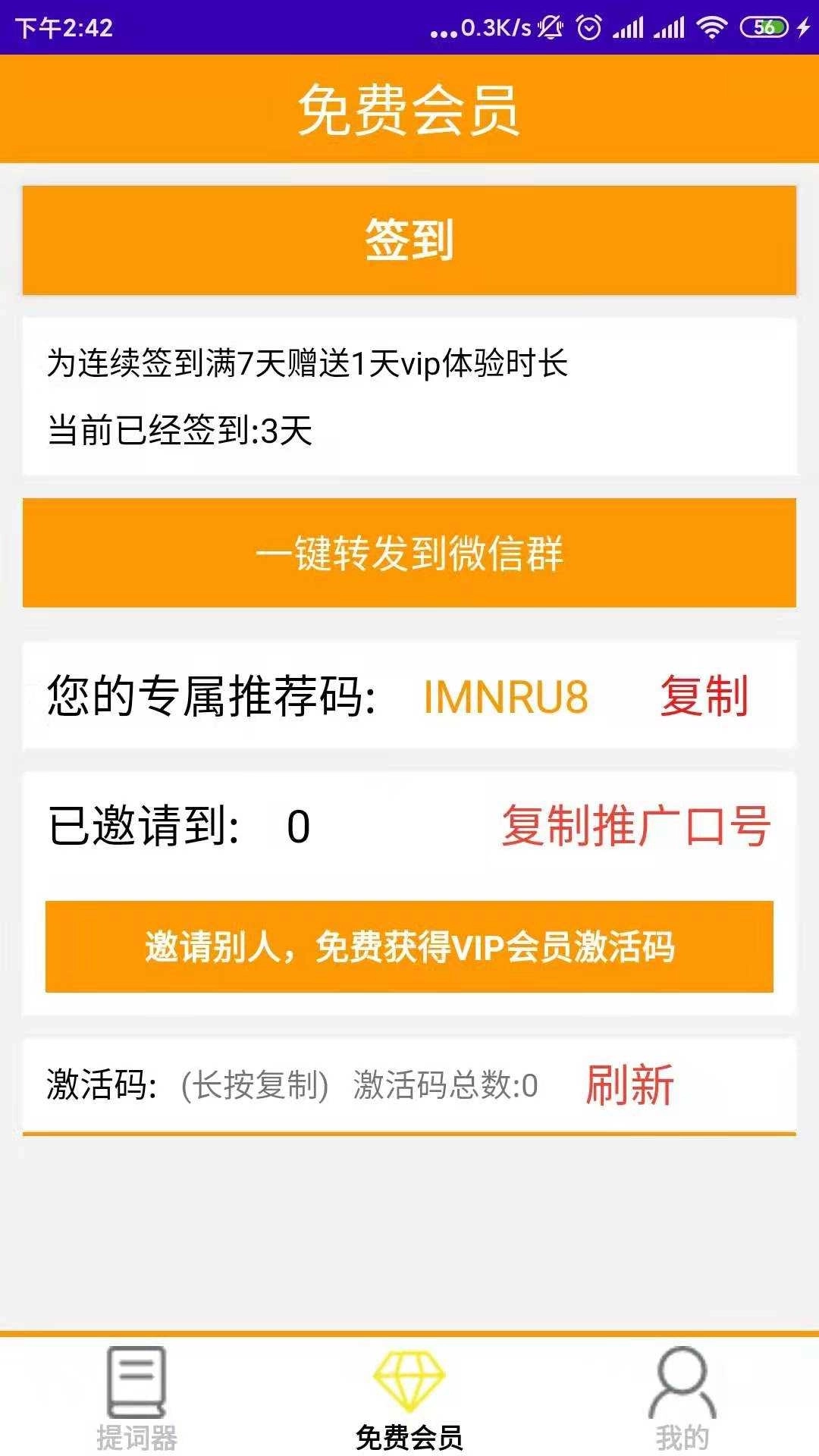819x1456 pixels.
Task: Tap the 邀请别人 VIP activation button
Action: [409, 947]
